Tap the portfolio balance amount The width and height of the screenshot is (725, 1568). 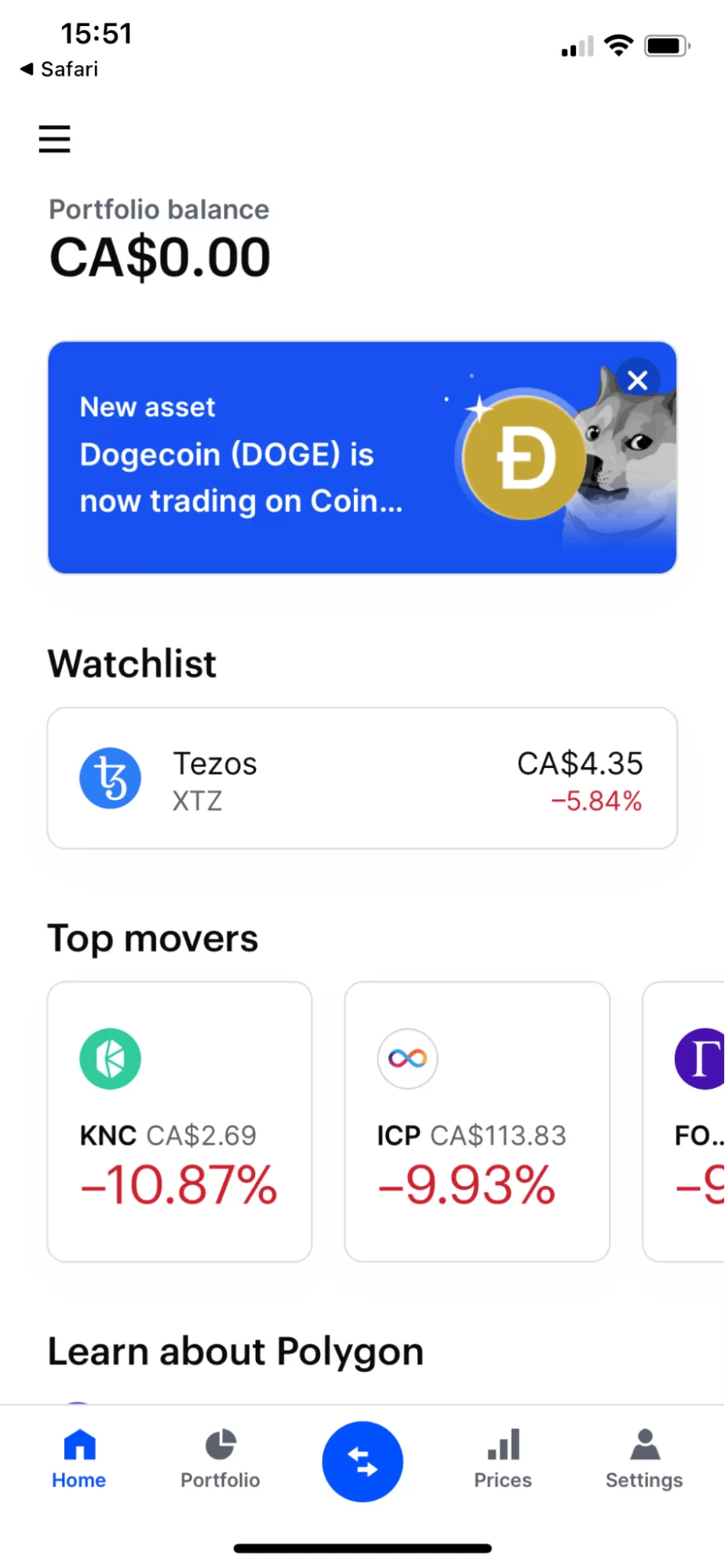click(159, 255)
